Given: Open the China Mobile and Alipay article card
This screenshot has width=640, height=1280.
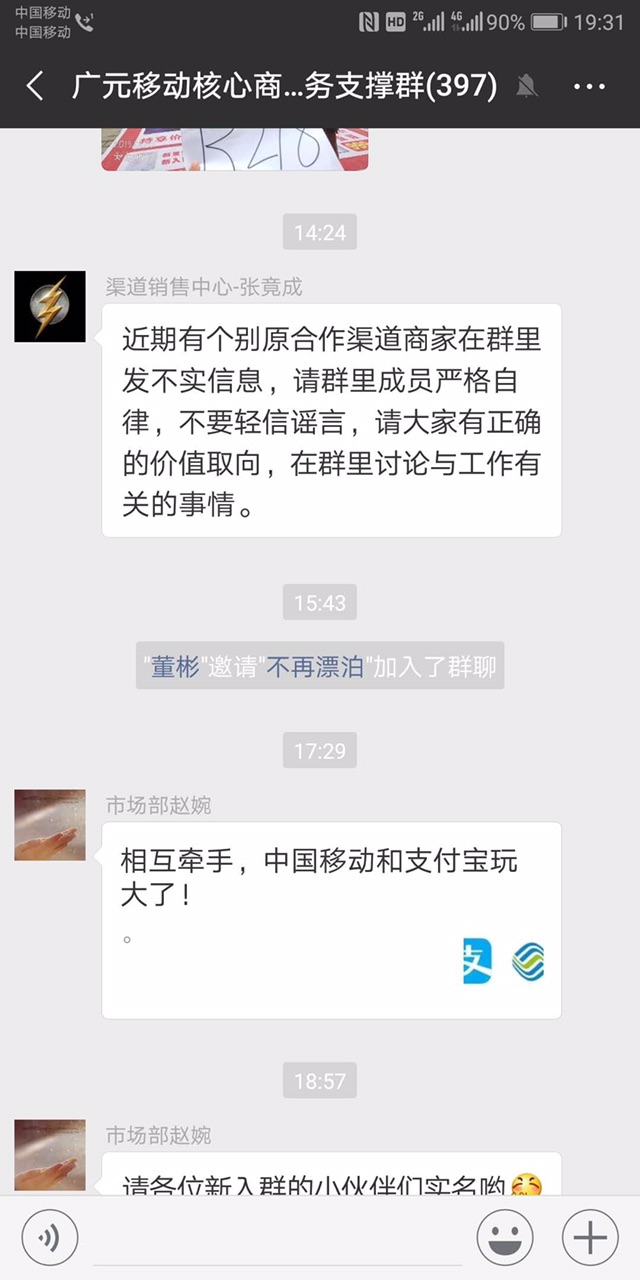Looking at the screenshot, I should pyautogui.click(x=331, y=920).
